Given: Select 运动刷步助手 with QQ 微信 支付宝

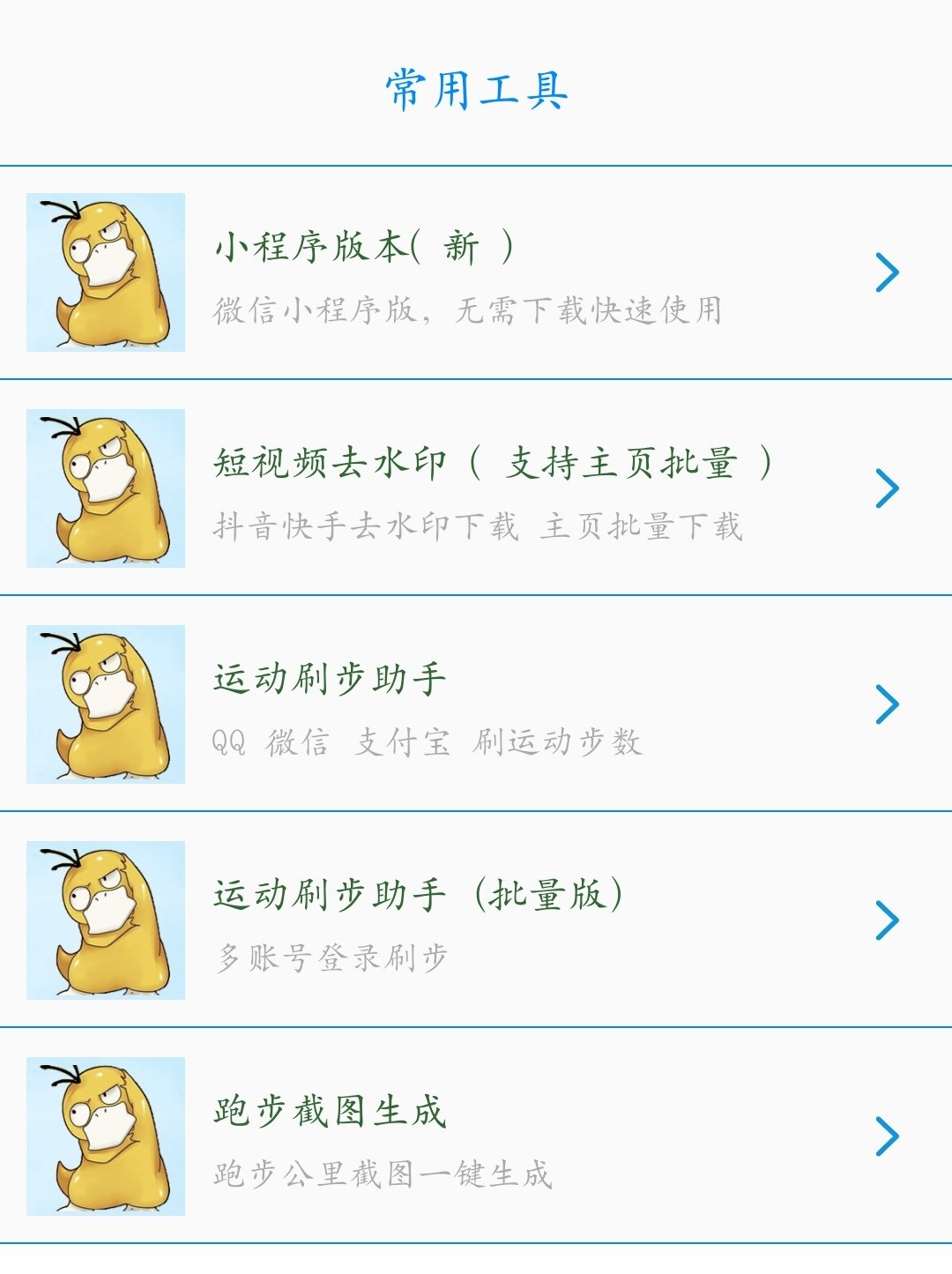Looking at the screenshot, I should pyautogui.click(x=476, y=704).
